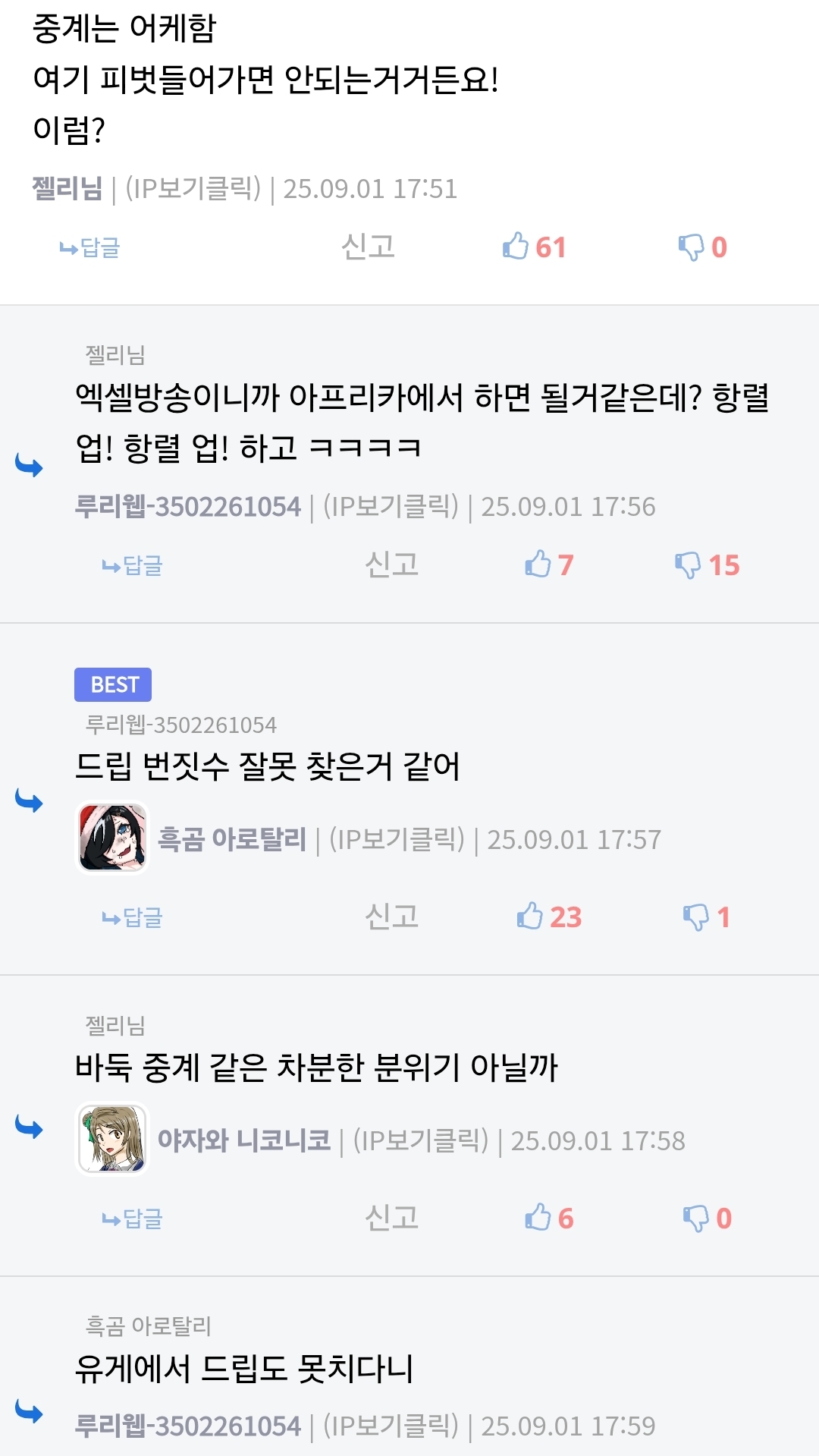This screenshot has width=819, height=1456.
Task: View IP on the 17:59 comment
Action: [x=391, y=1425]
